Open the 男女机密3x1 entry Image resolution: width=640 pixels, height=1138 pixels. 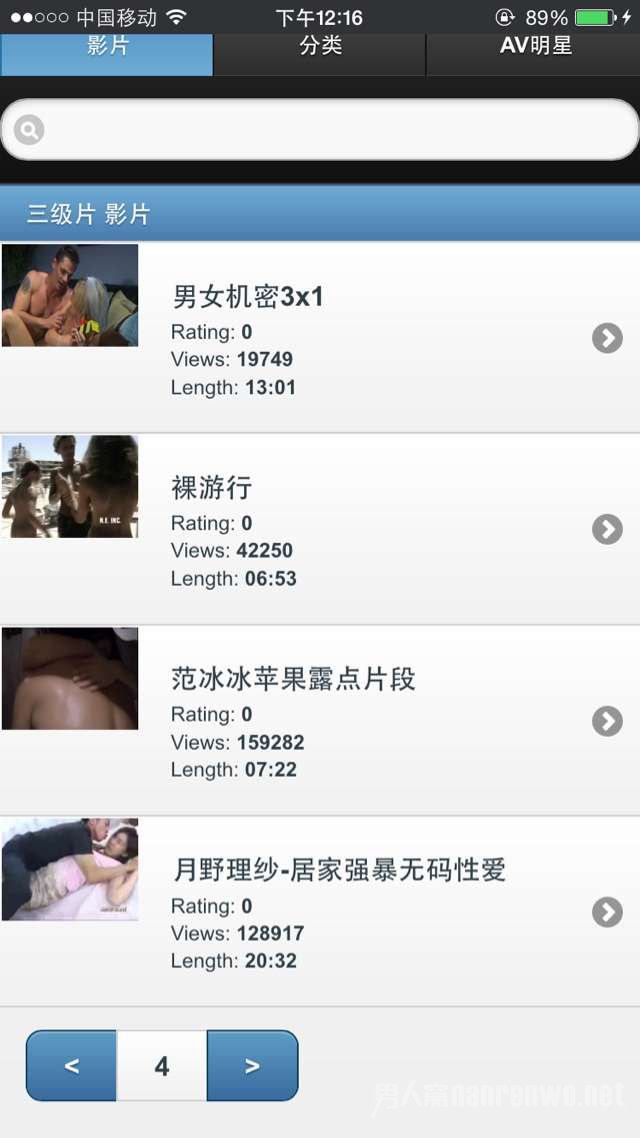coord(320,338)
